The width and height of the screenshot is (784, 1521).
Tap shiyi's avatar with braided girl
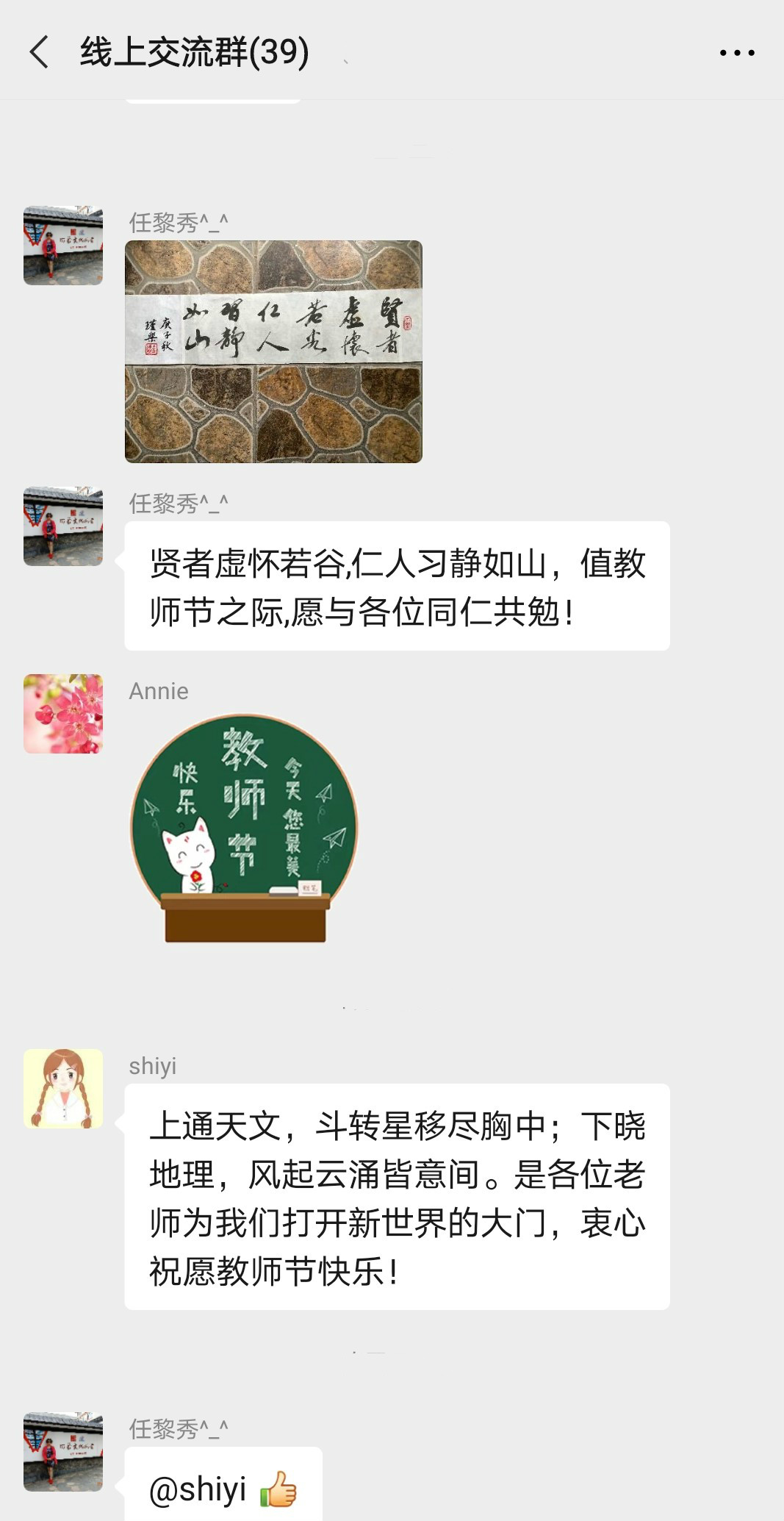click(x=63, y=1089)
